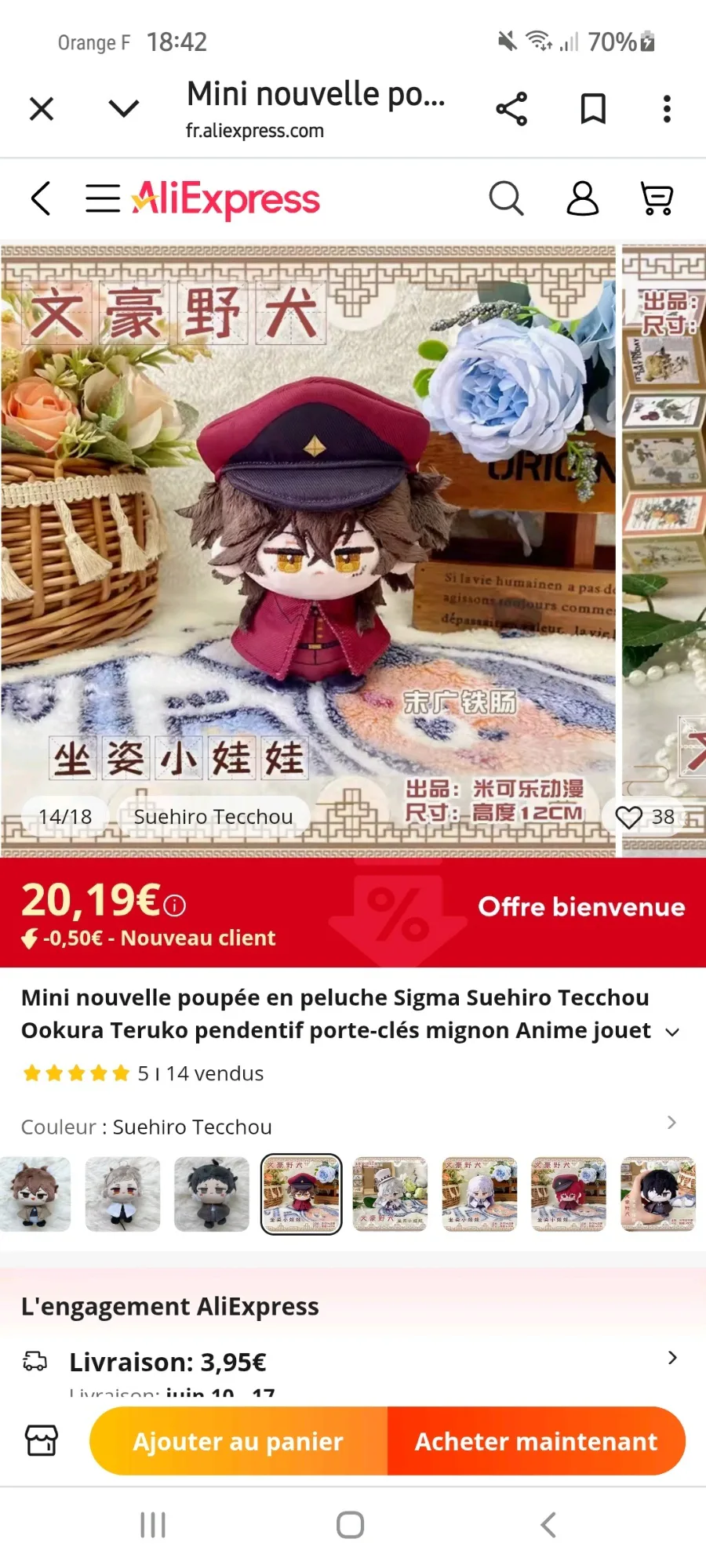The width and height of the screenshot is (706, 1568).
Task: Visit the seller store icon
Action: (x=42, y=1440)
